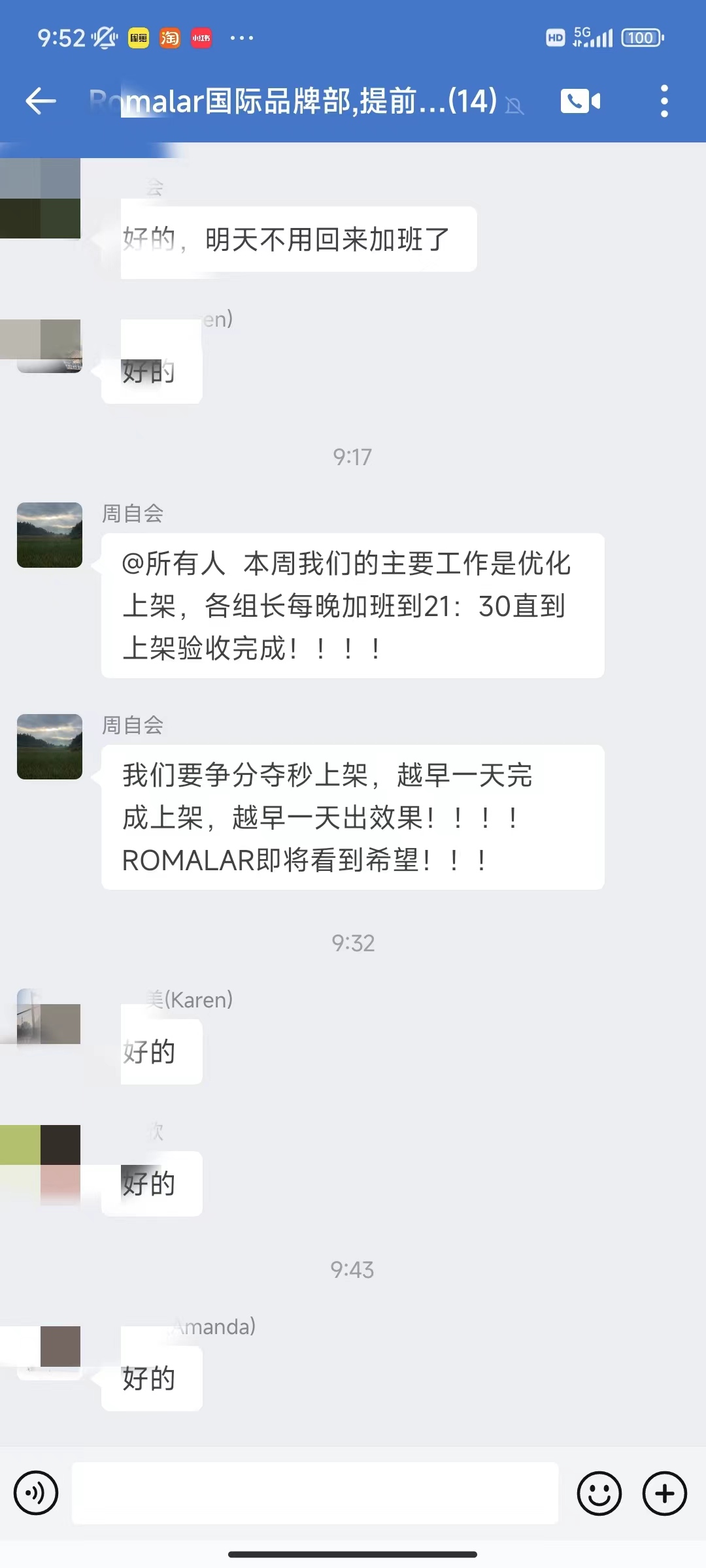Screen dimensions: 706x1568
Task: Open the plus attachment menu
Action: click(x=664, y=1493)
